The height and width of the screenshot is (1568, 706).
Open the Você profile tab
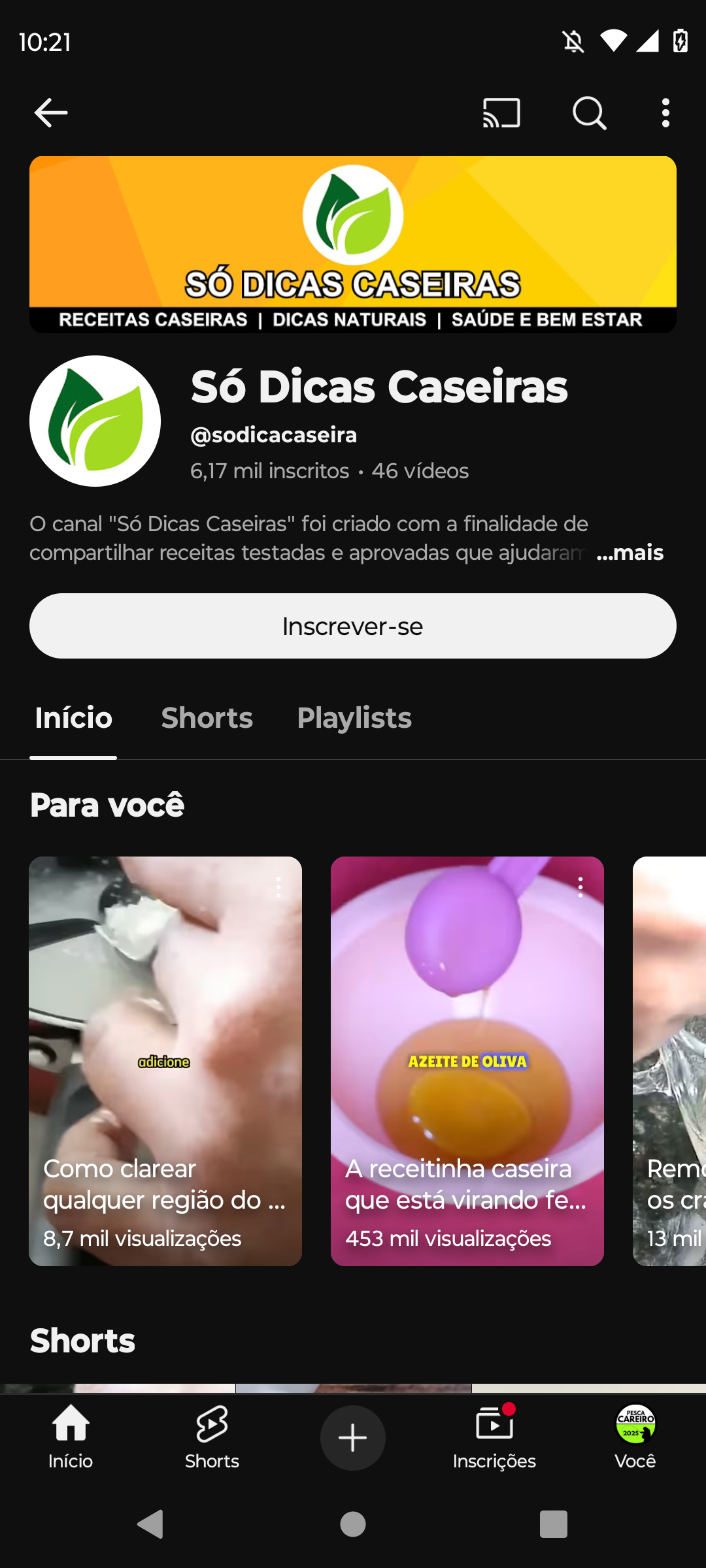coord(635,1437)
